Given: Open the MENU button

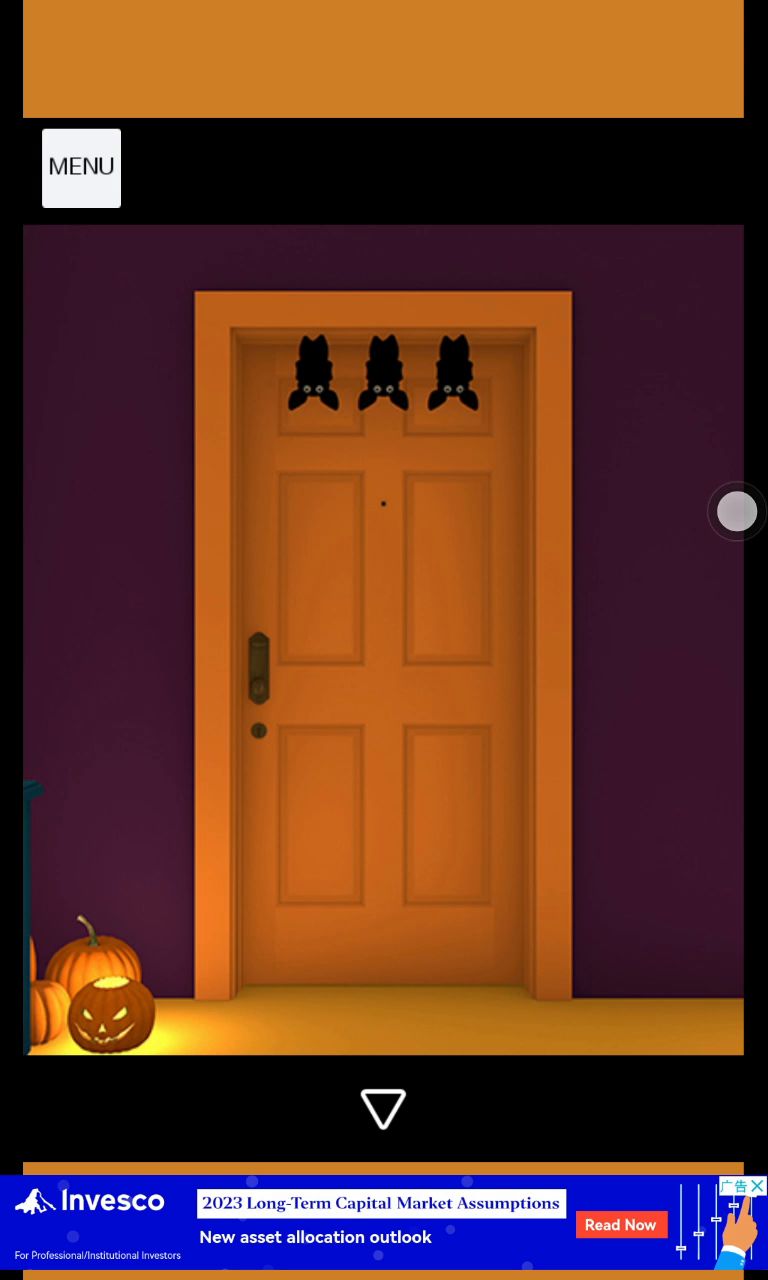Looking at the screenshot, I should (81, 168).
